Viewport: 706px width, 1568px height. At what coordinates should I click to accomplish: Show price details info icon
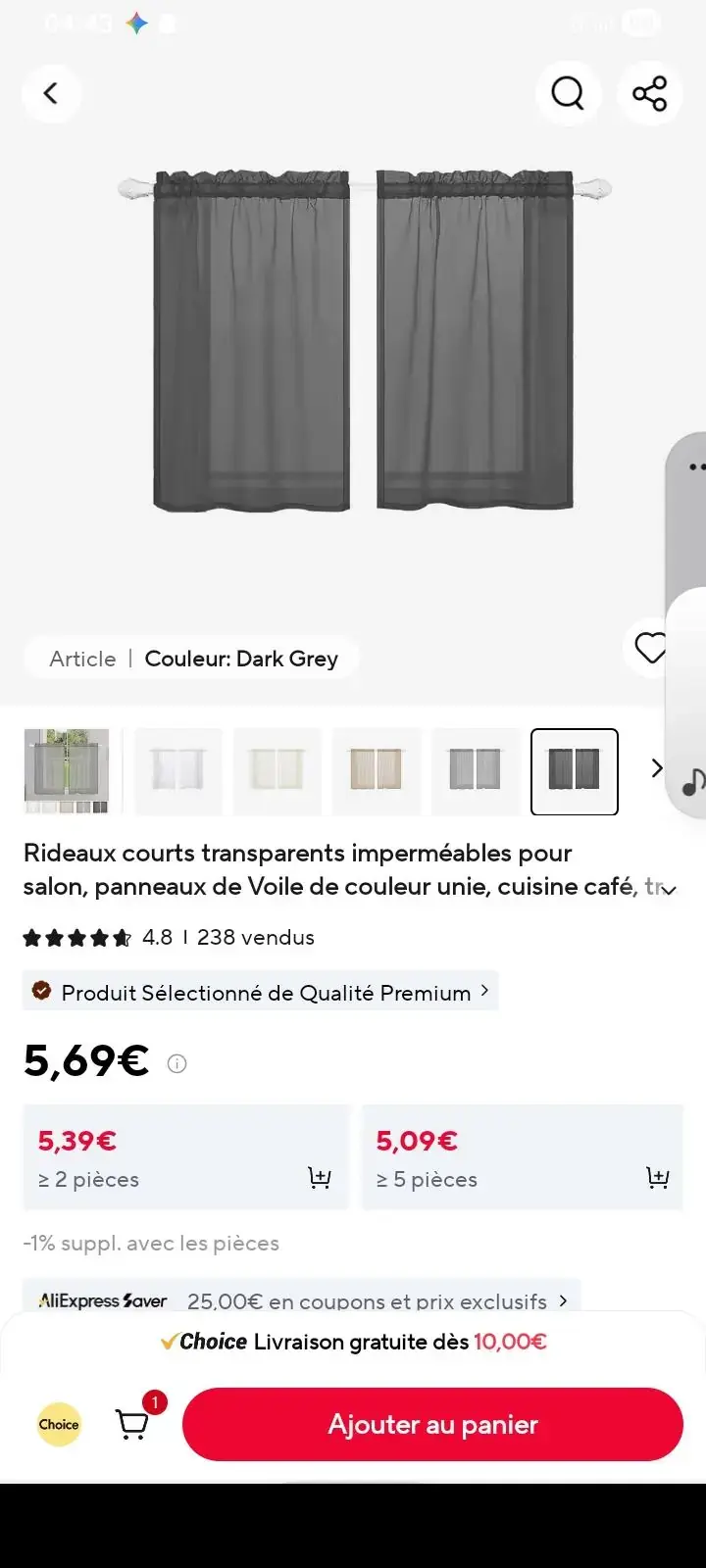pos(176,1063)
